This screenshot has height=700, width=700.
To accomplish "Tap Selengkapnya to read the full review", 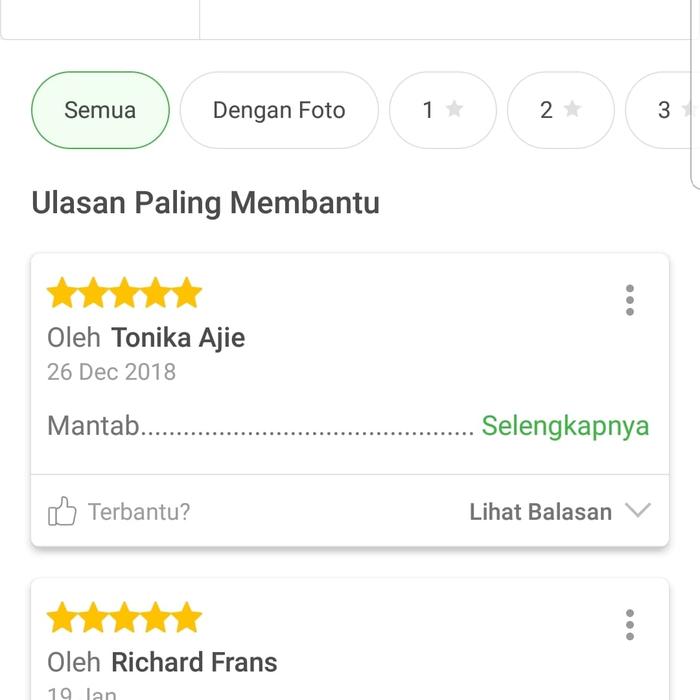I will 565,426.
